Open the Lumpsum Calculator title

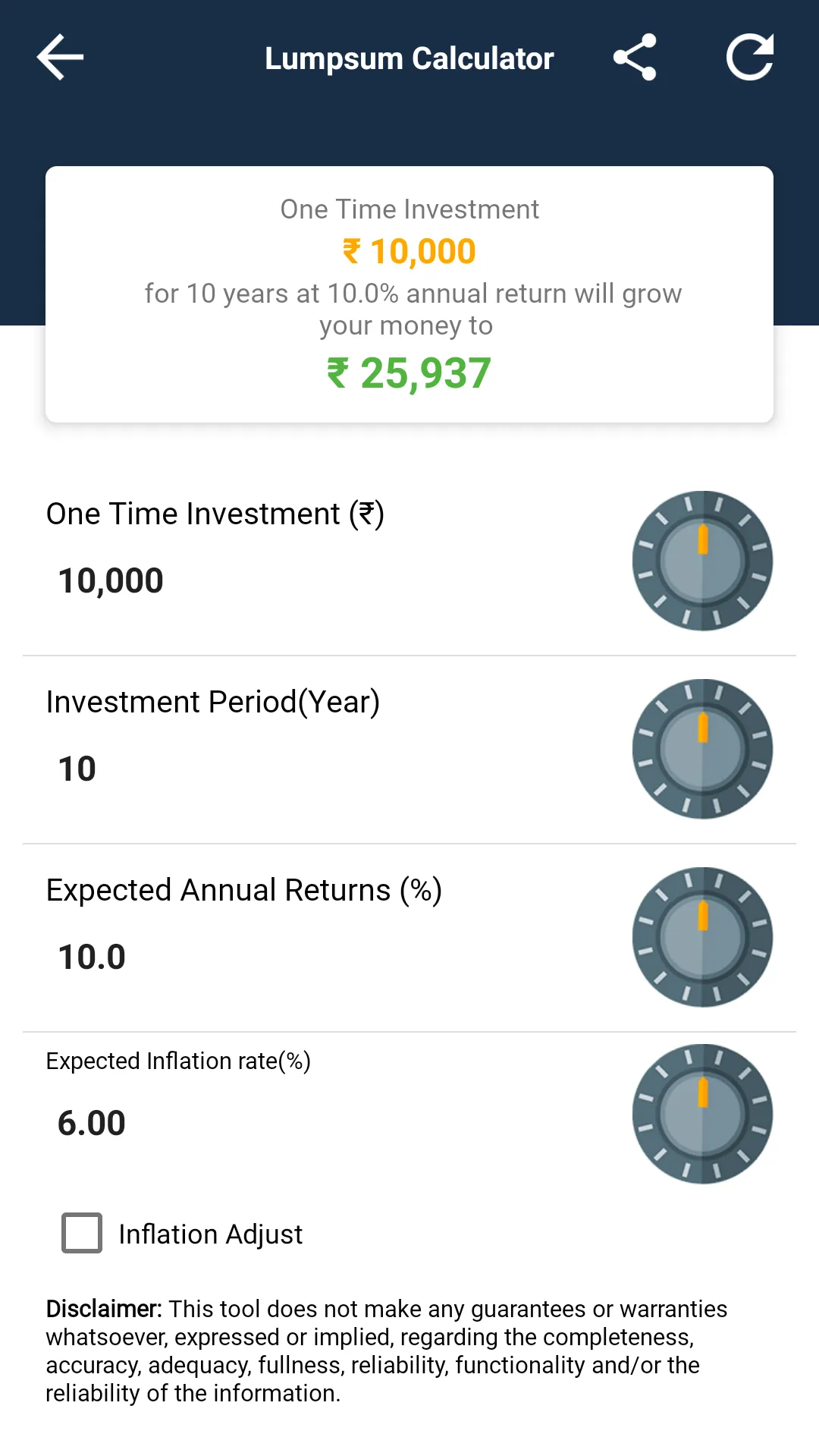coord(409,58)
